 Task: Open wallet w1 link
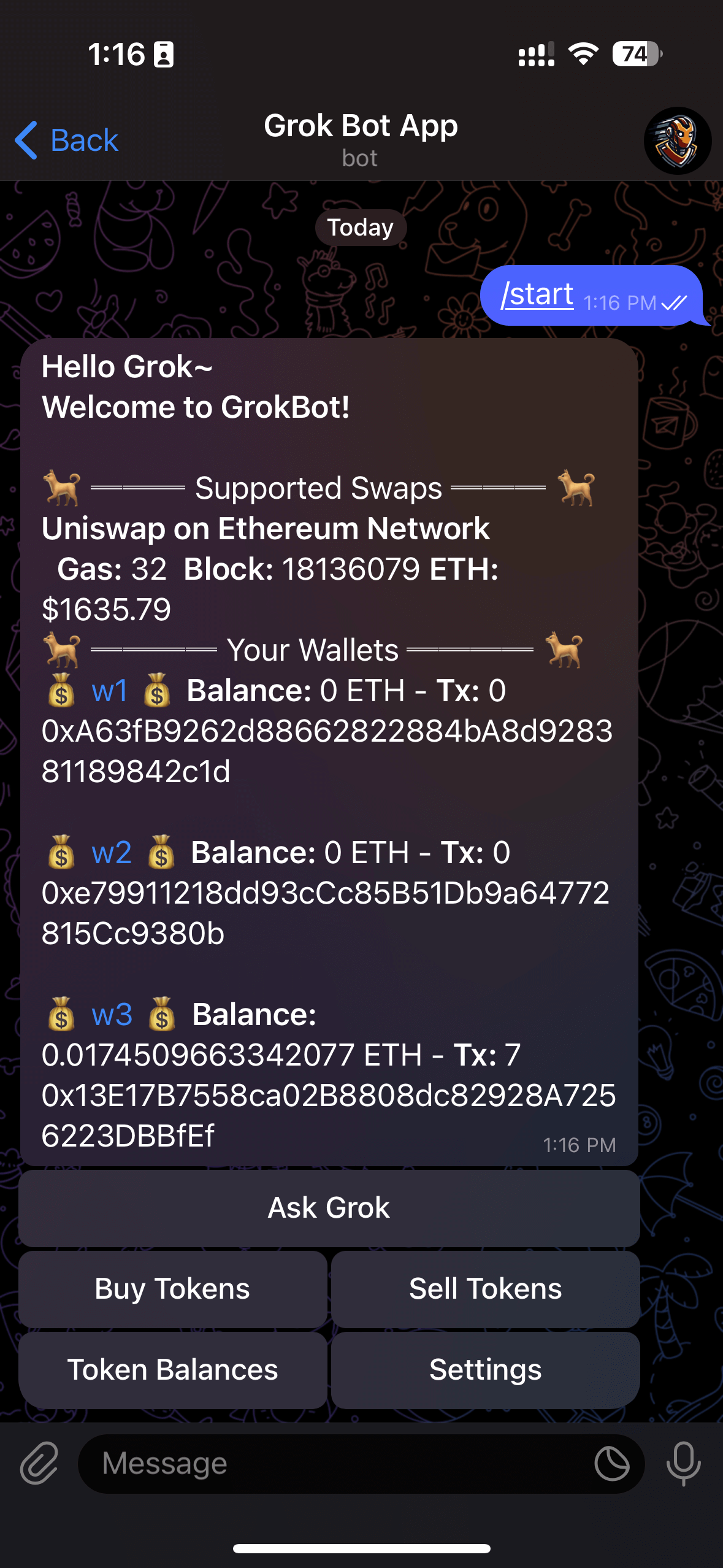pyautogui.click(x=110, y=691)
